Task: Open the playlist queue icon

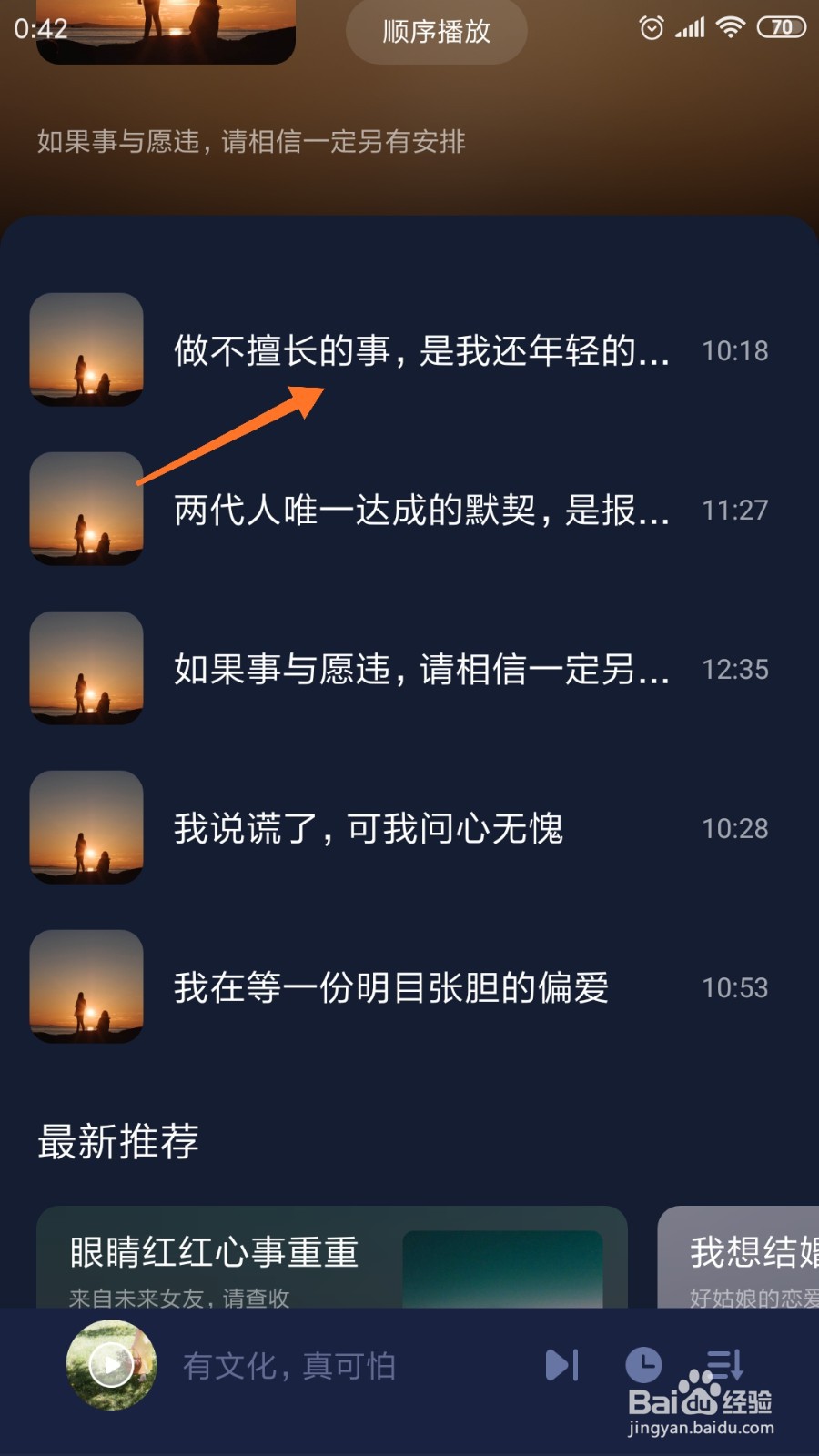Action: tap(725, 1363)
